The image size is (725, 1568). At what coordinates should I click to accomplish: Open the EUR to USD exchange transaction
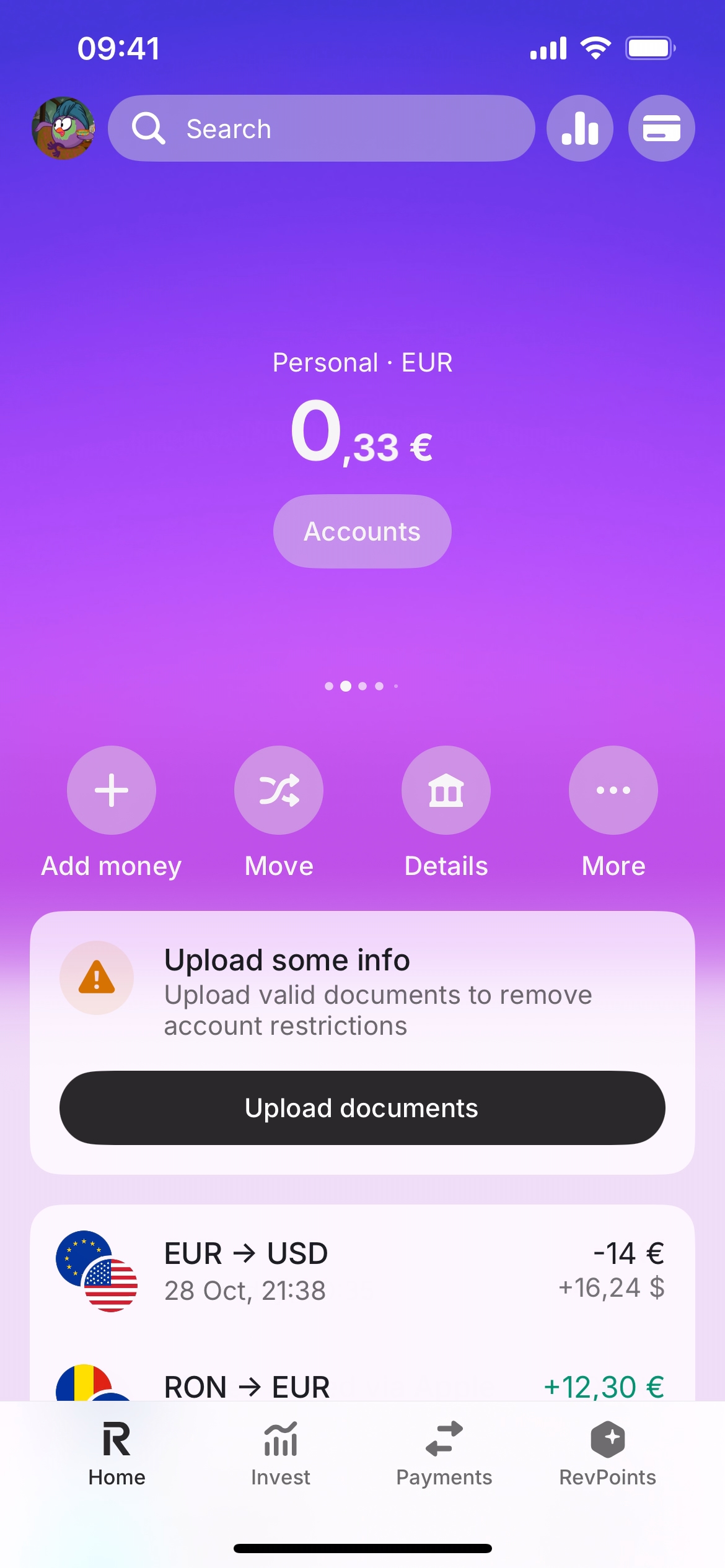362,1271
